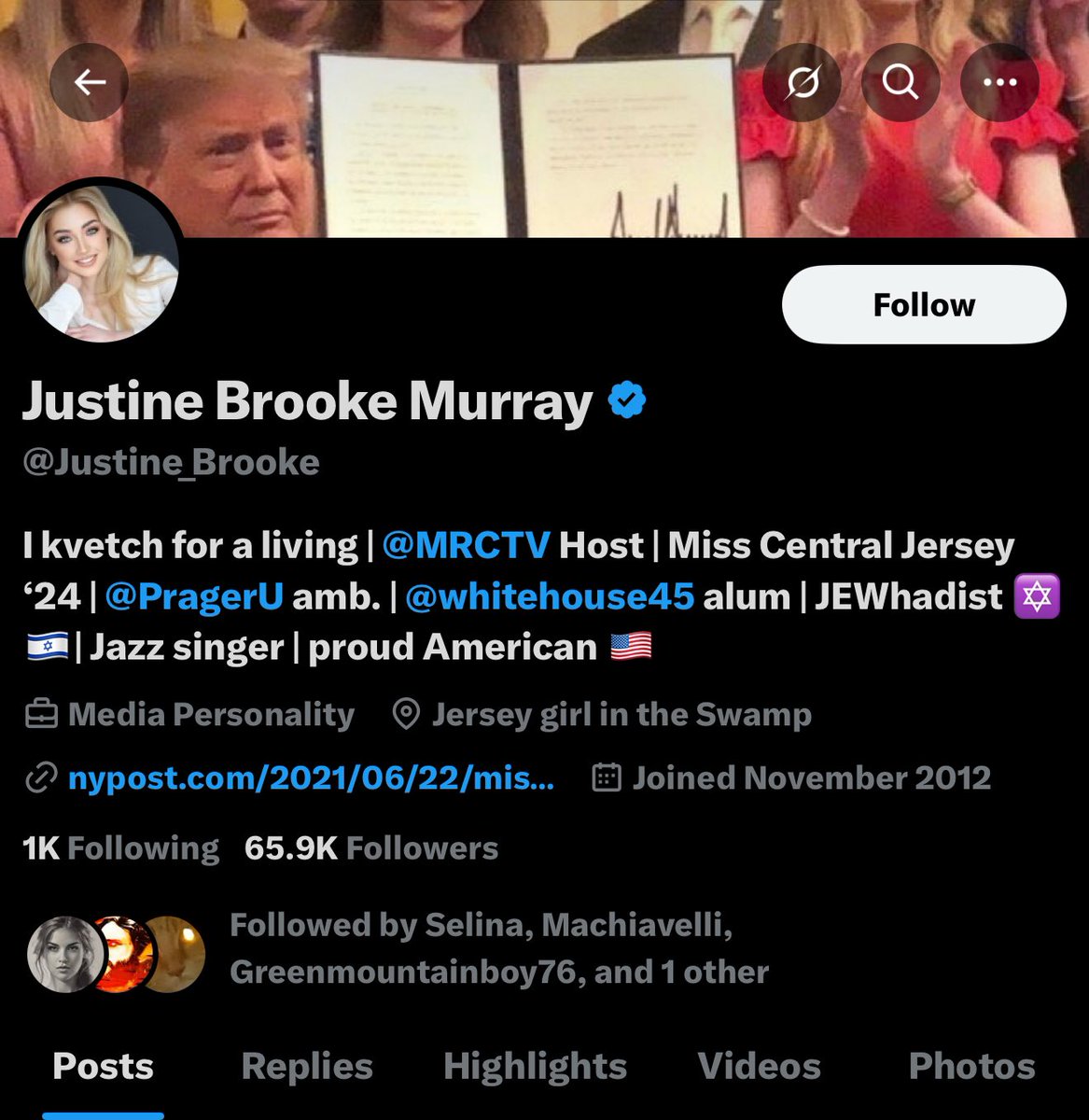Image resolution: width=1089 pixels, height=1120 pixels.
Task: Open the @MRCTV mention link
Action: coord(466,545)
